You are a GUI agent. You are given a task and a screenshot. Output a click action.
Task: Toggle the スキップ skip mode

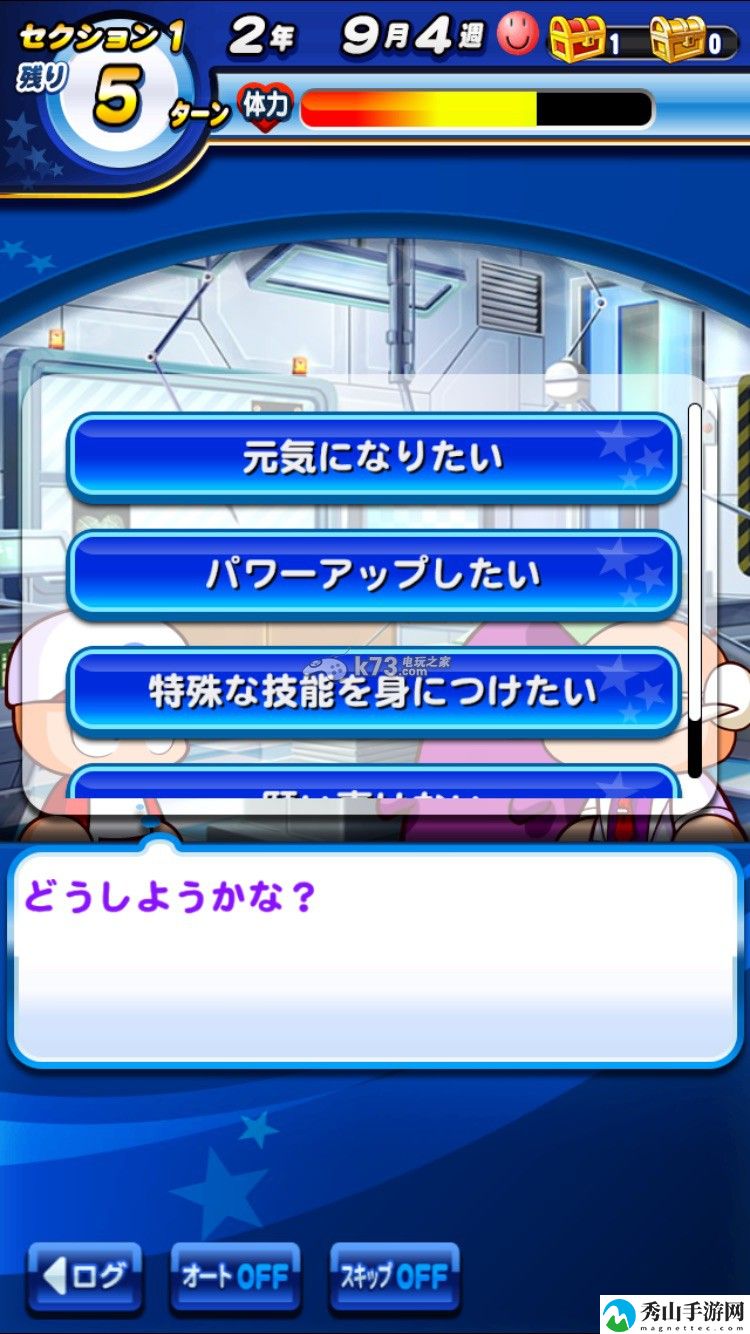393,1276
